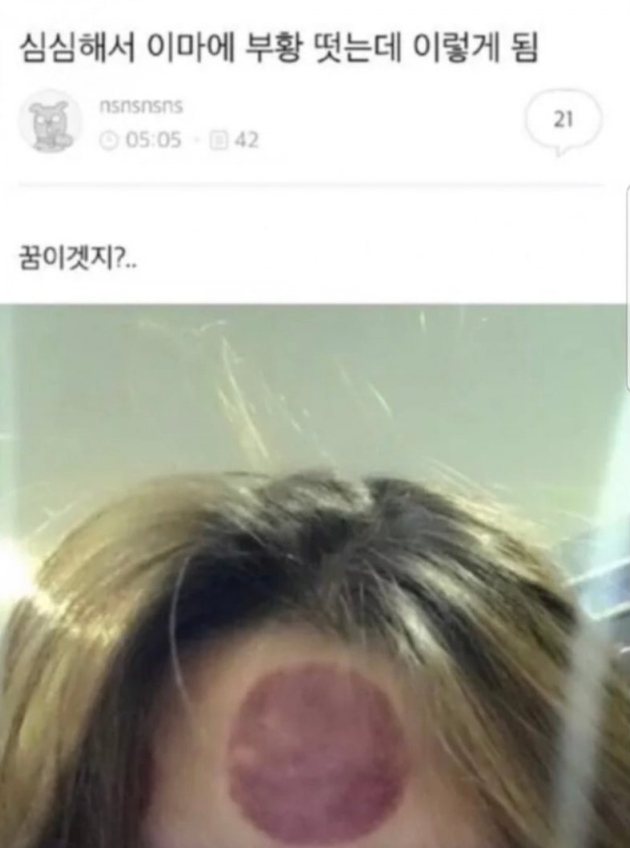Image resolution: width=630 pixels, height=848 pixels.
Task: Open nsnsnsns profile avatar
Action: 50,125
